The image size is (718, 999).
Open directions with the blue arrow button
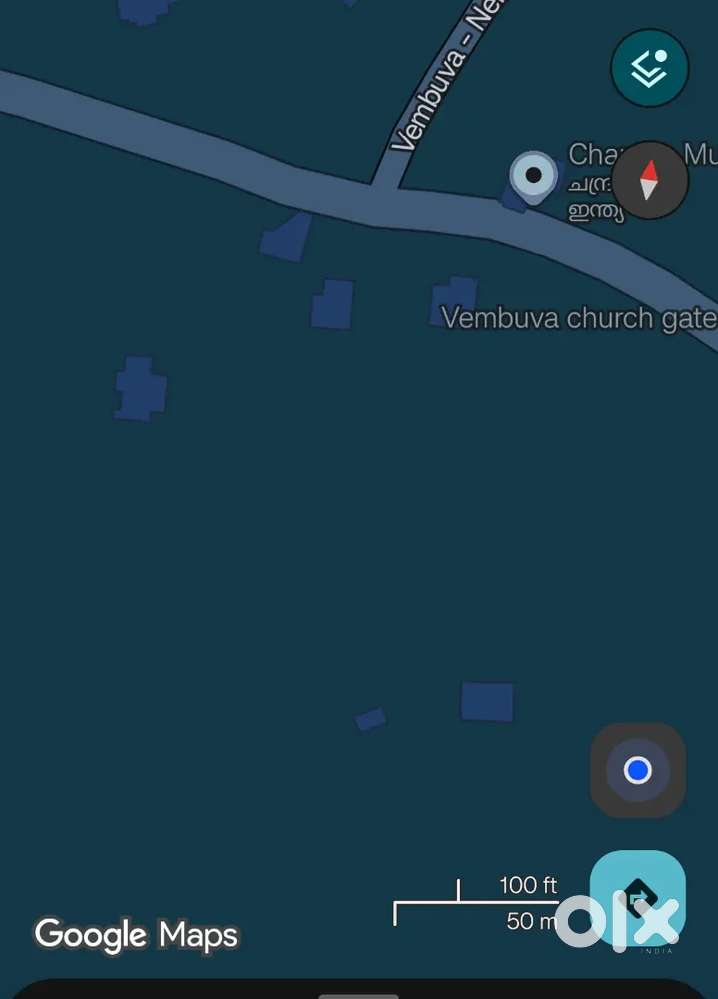click(x=638, y=898)
